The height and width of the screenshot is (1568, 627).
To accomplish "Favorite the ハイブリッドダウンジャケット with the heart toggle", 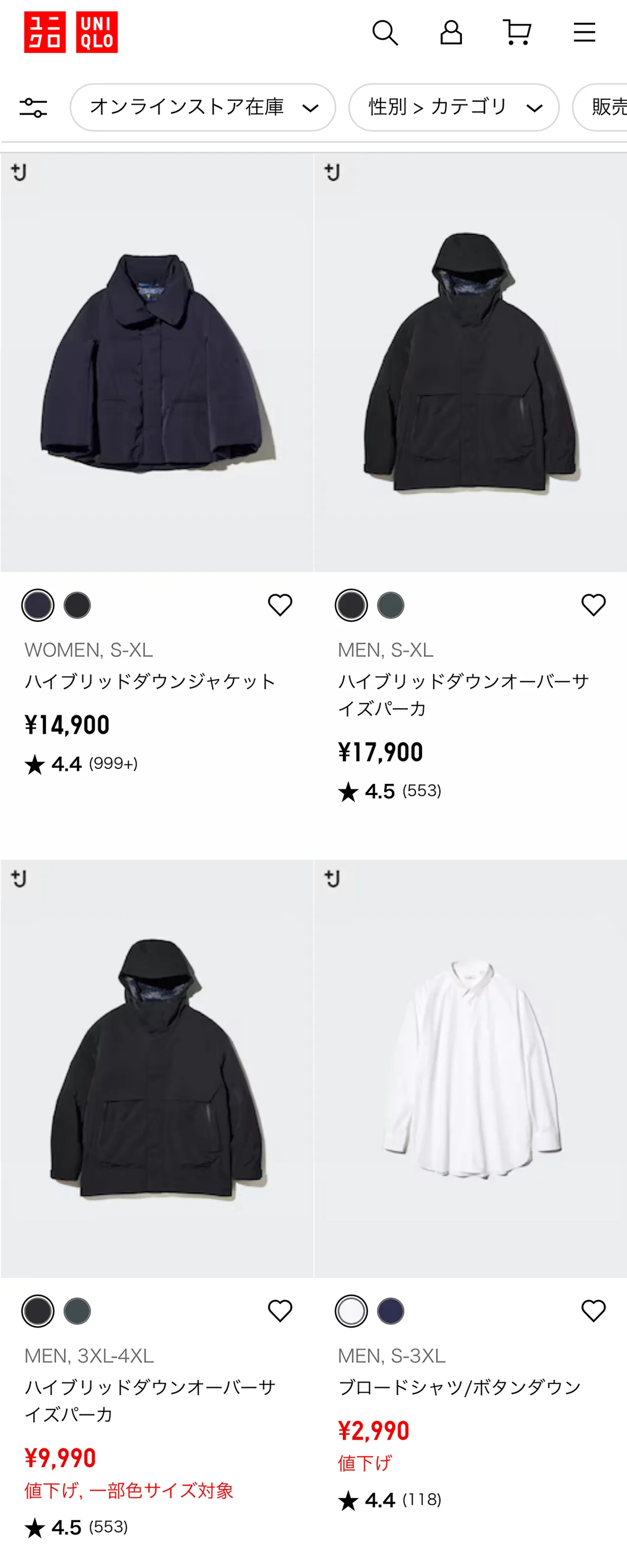I will [x=282, y=605].
